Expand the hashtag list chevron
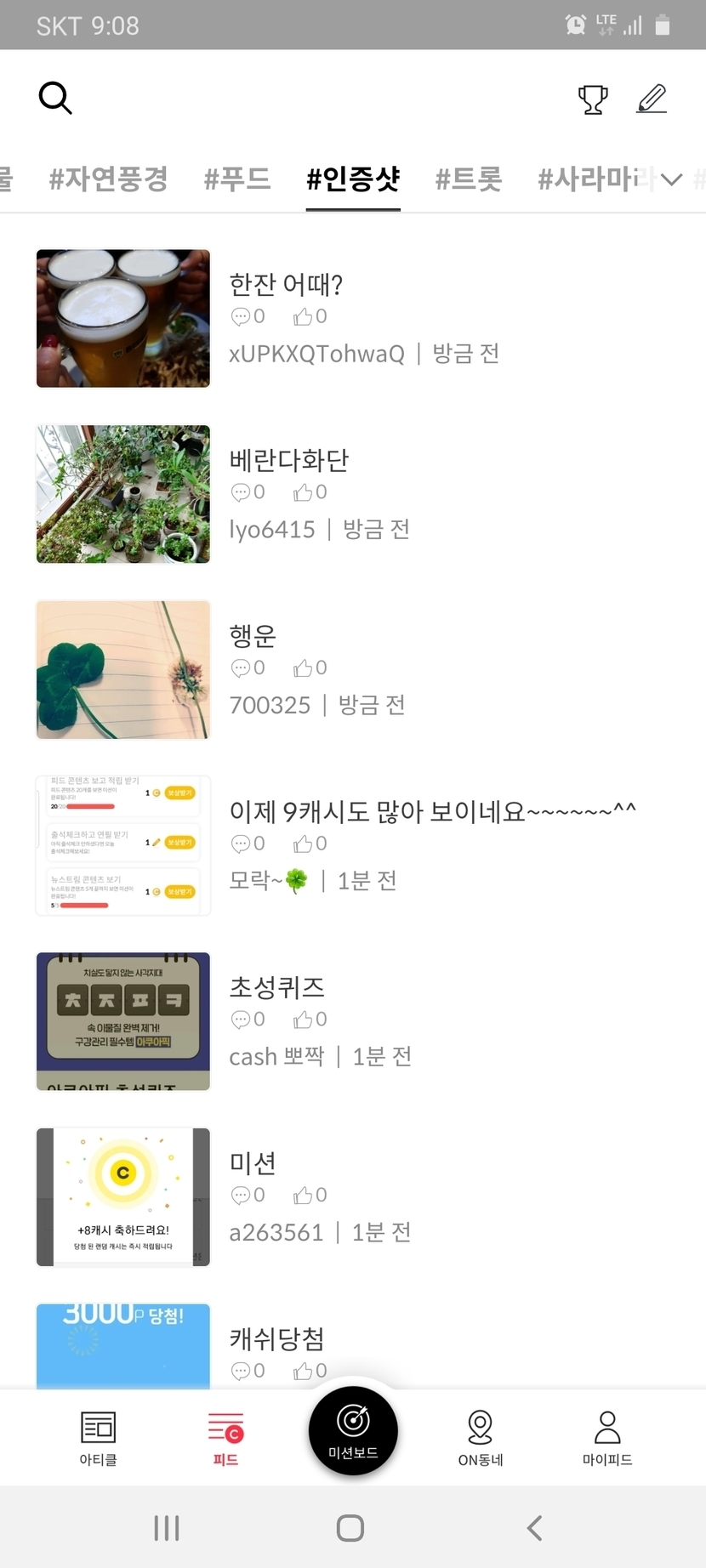706x1568 pixels. click(x=672, y=179)
